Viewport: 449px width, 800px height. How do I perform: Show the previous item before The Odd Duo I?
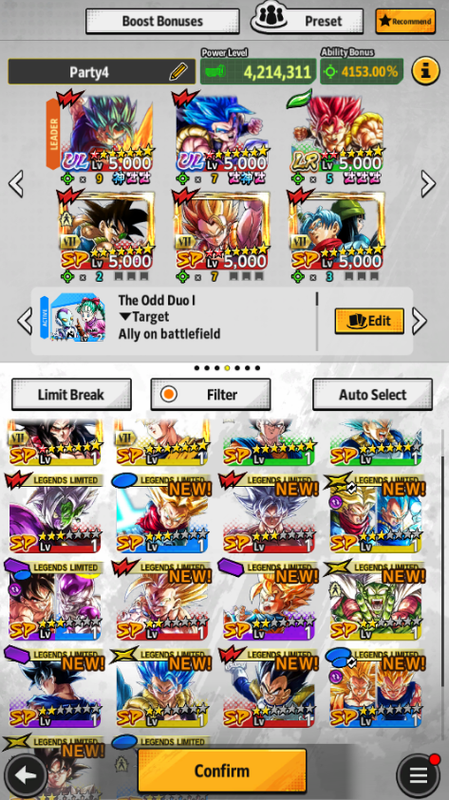click(24, 321)
